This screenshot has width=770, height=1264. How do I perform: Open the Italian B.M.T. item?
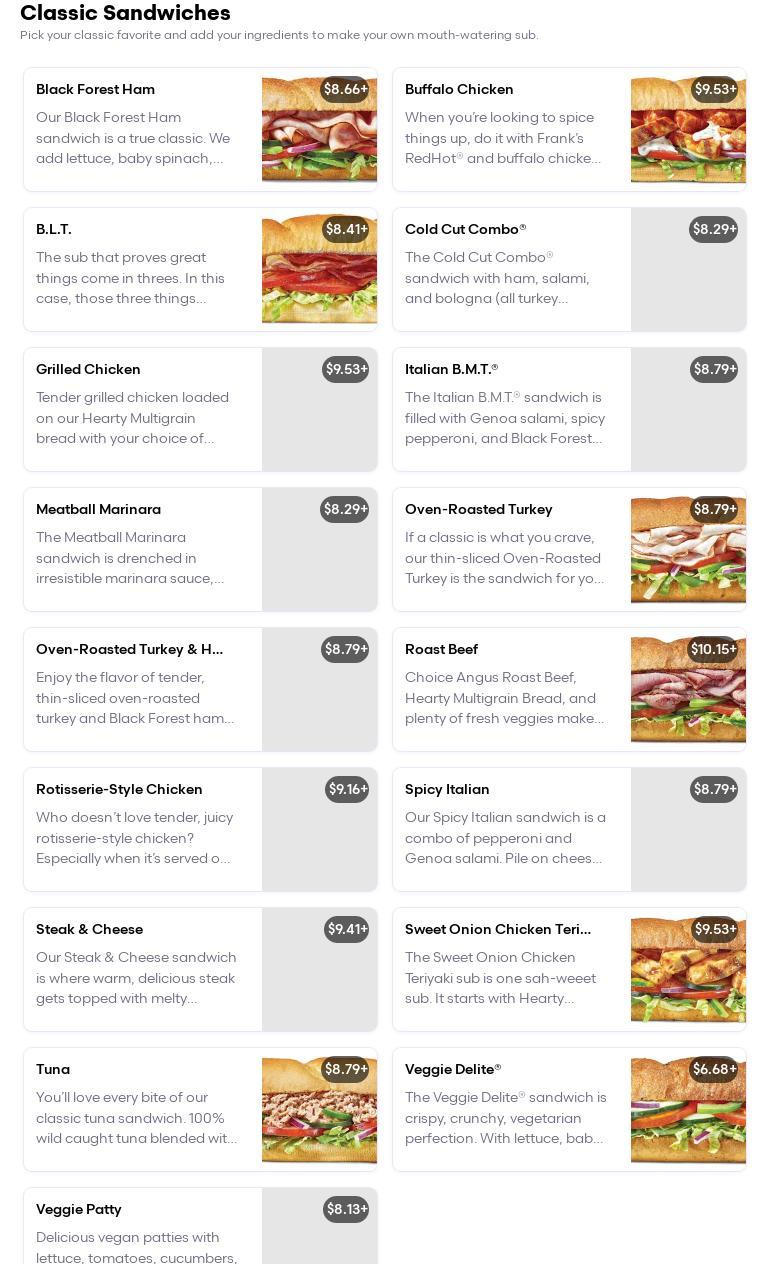tap(569, 409)
